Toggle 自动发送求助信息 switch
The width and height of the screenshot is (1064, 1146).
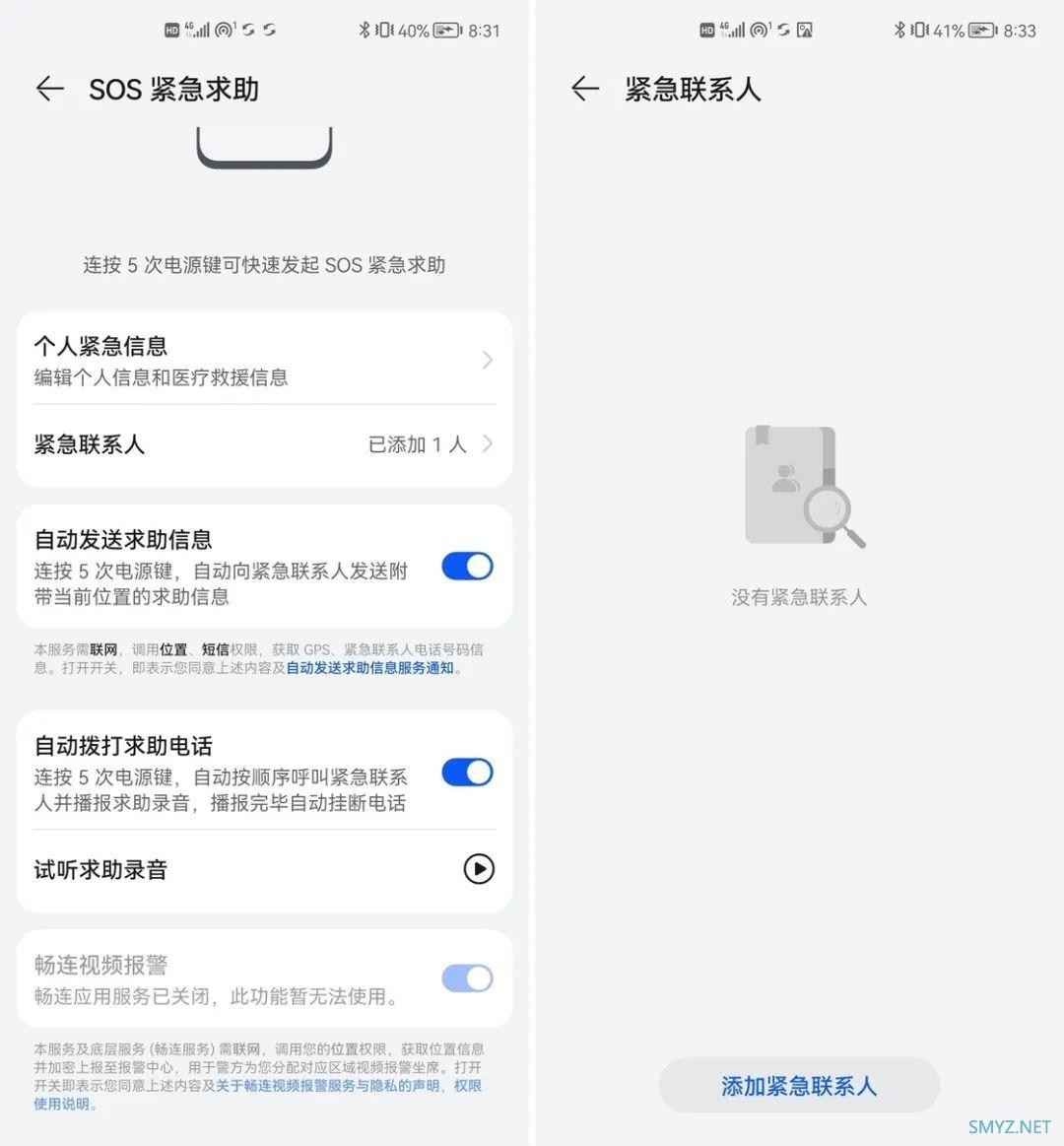point(467,567)
